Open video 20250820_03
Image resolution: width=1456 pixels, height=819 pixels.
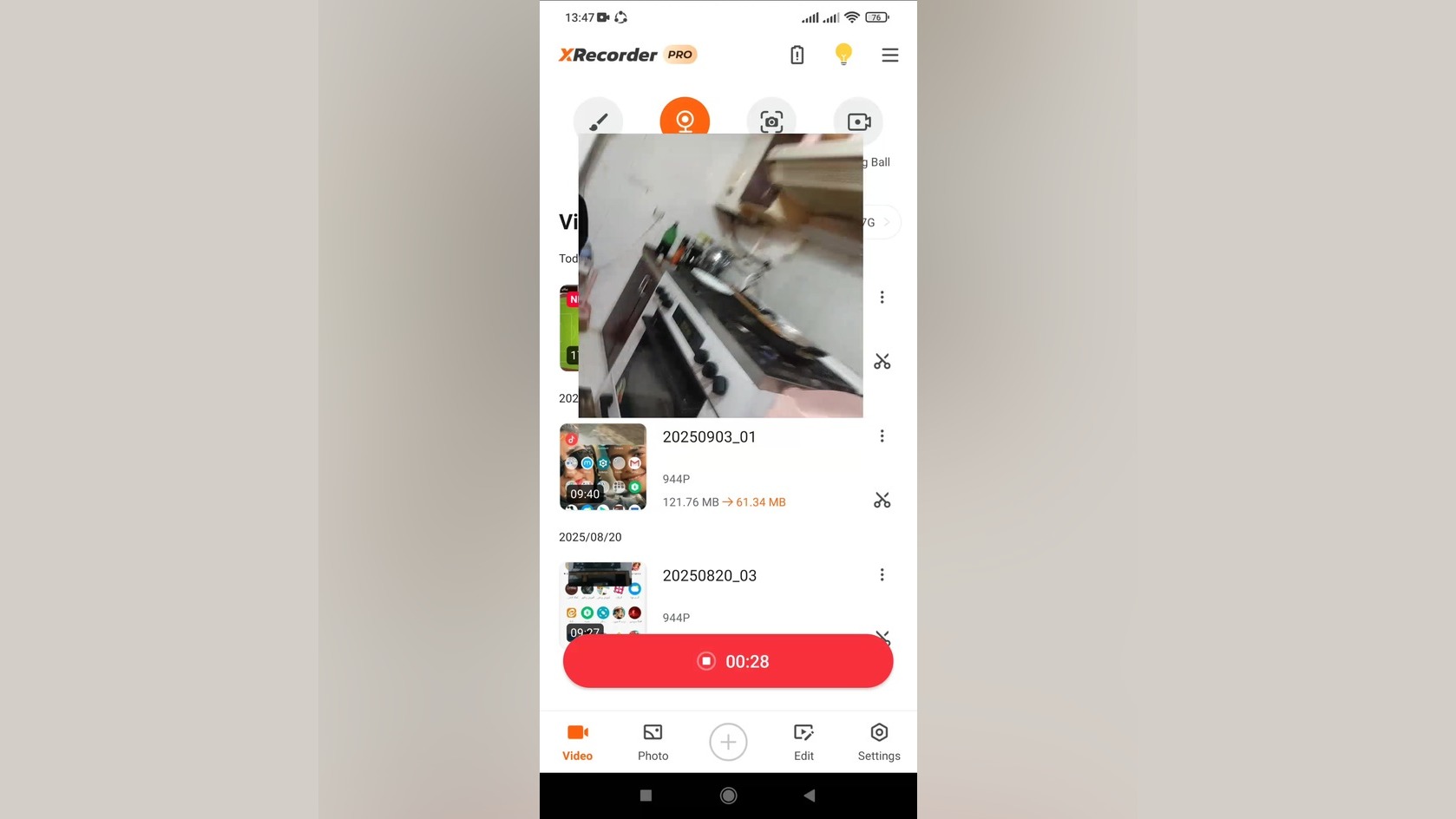603,600
